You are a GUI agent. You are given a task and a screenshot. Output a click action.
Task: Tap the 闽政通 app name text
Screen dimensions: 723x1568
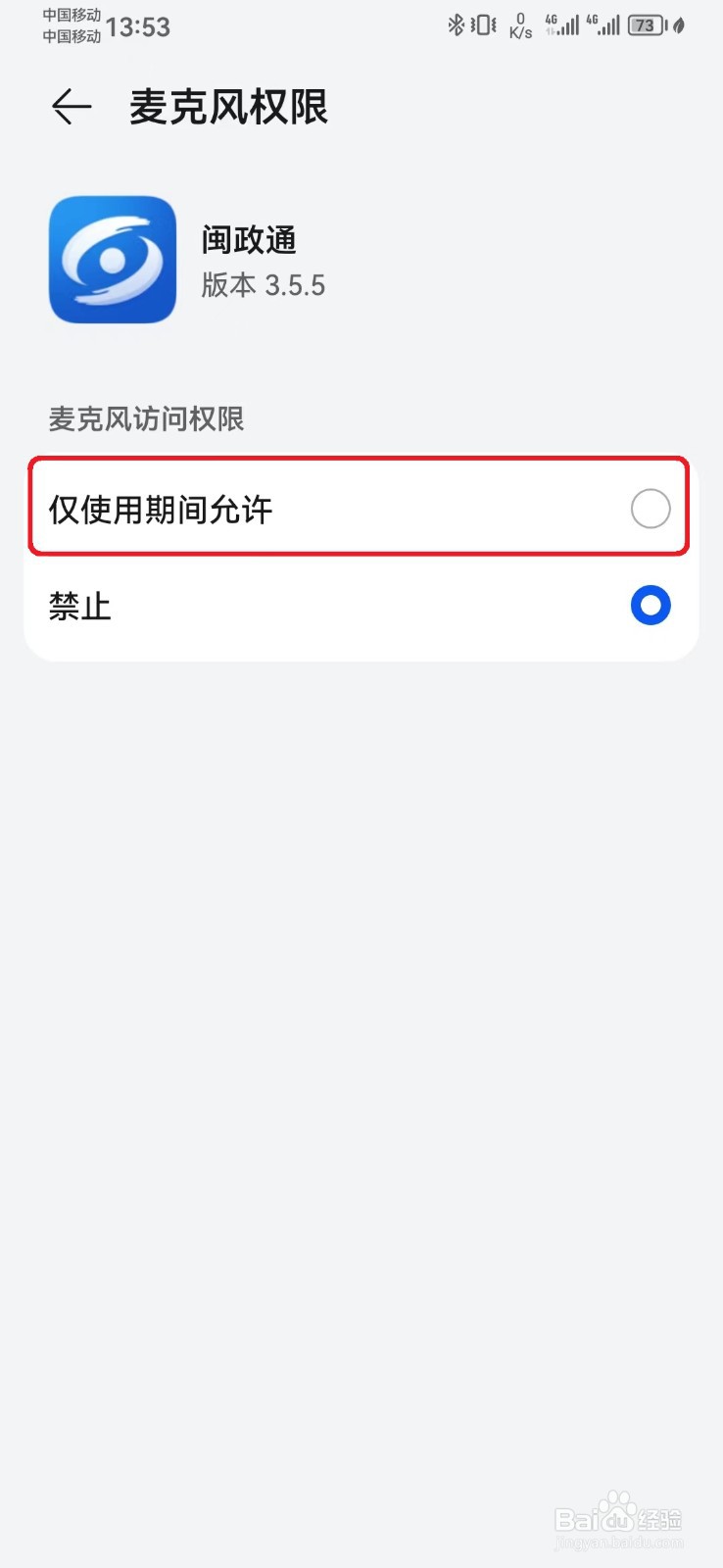point(246,238)
